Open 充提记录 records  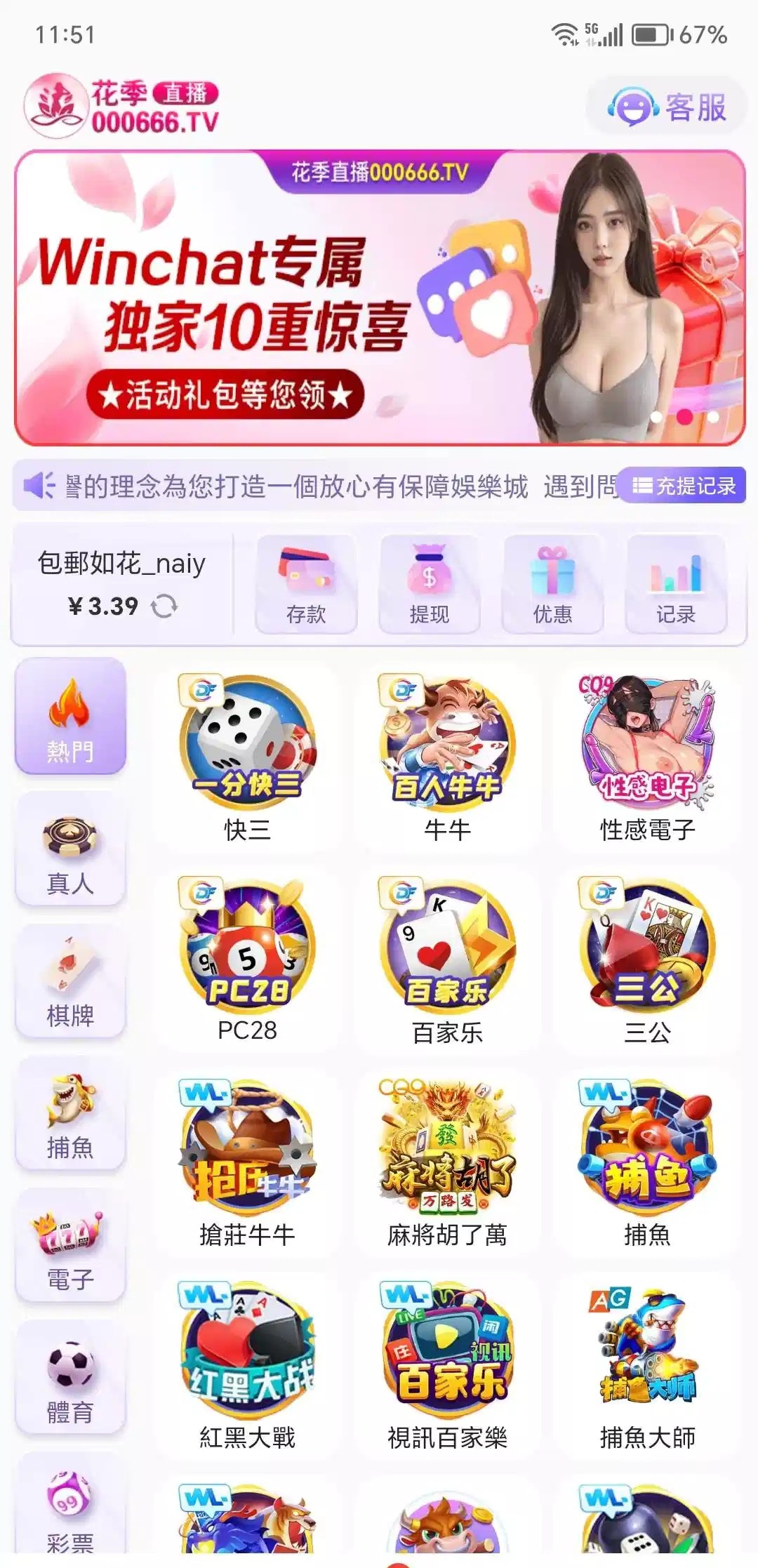[x=682, y=486]
